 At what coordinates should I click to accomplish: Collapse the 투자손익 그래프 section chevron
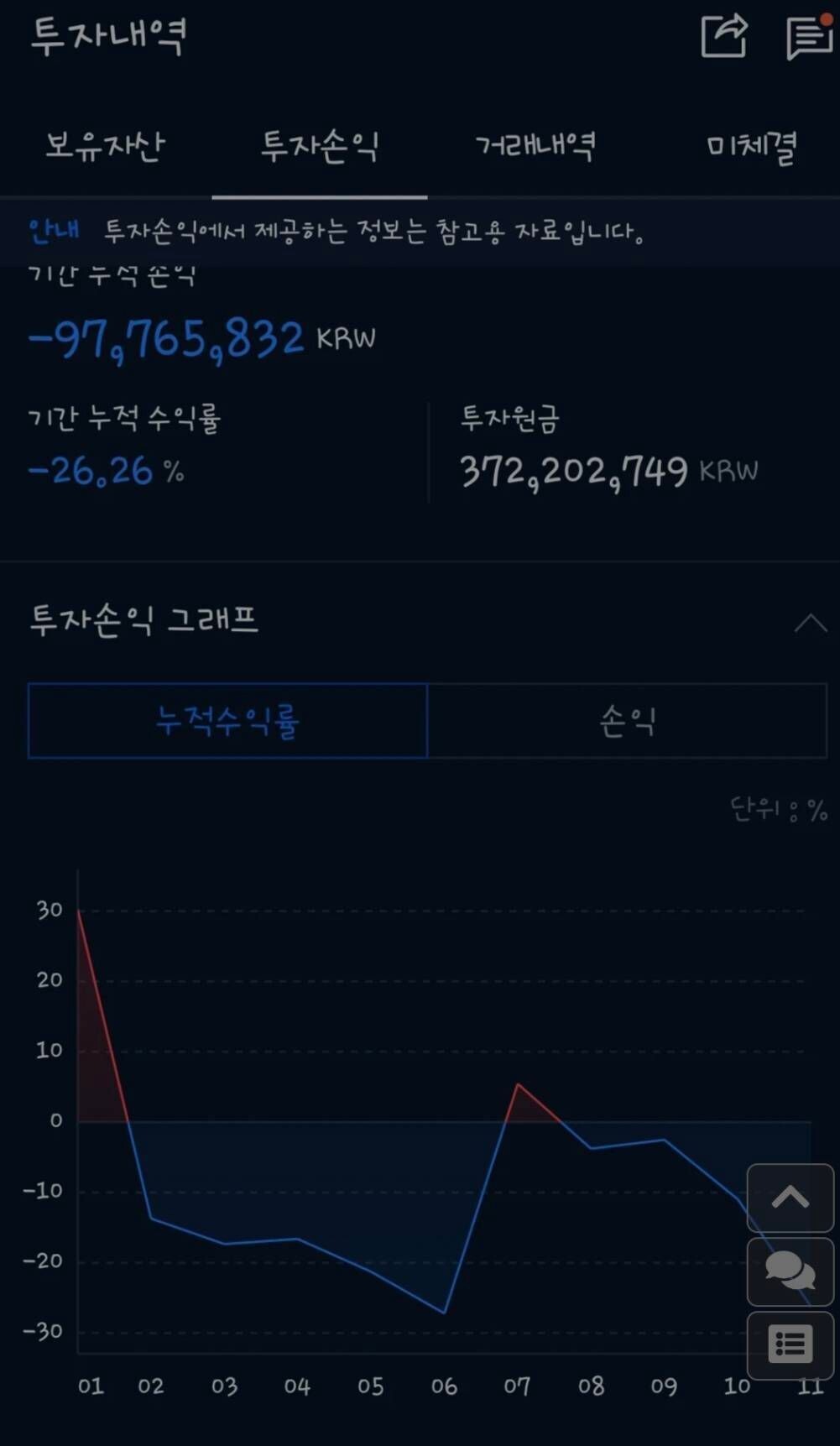(809, 622)
